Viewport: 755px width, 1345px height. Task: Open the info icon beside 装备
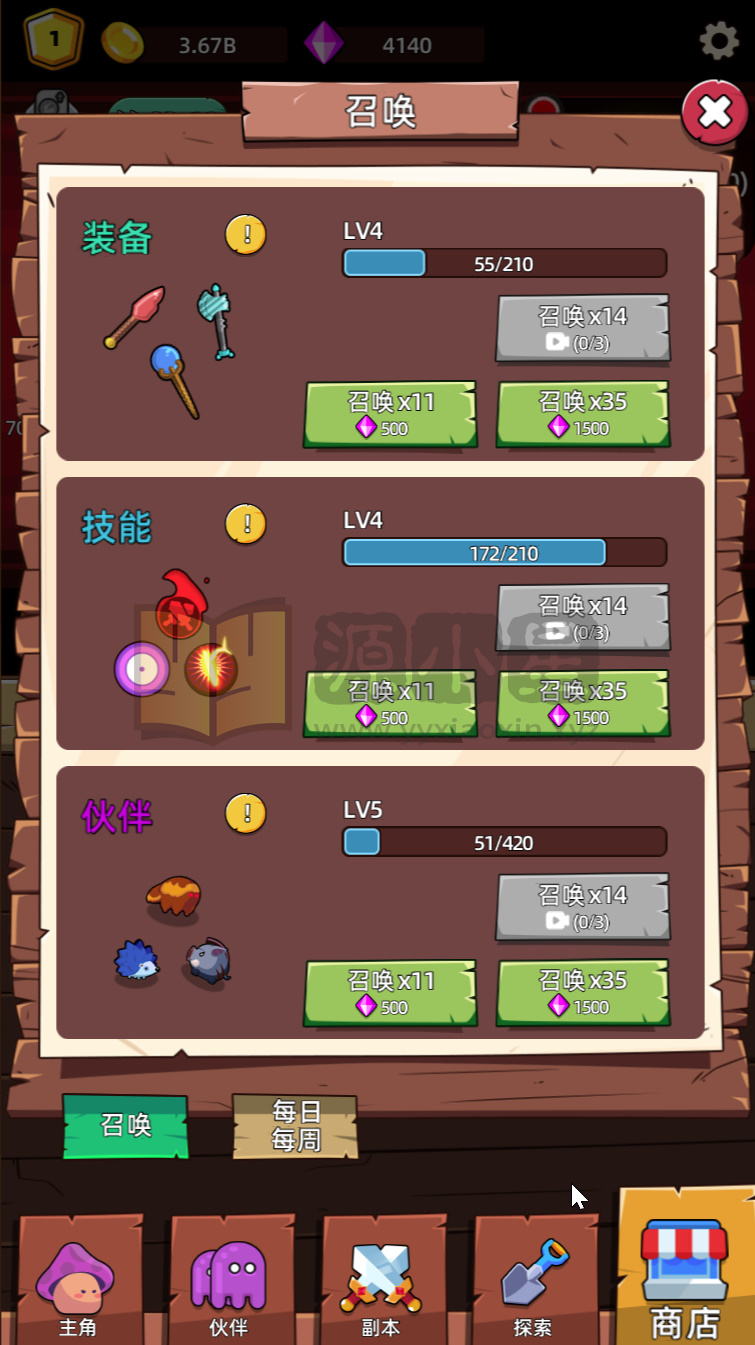245,235
